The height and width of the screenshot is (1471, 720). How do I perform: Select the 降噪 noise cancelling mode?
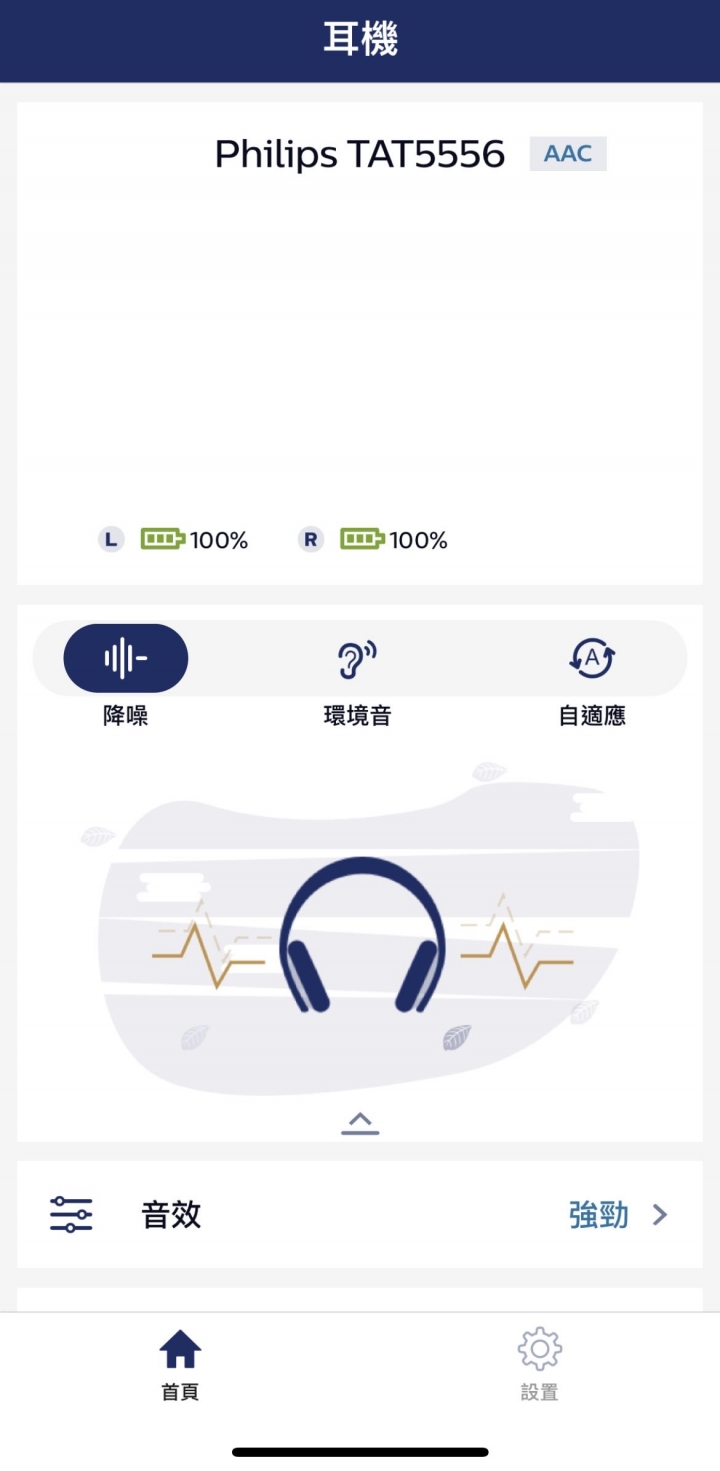(126, 659)
